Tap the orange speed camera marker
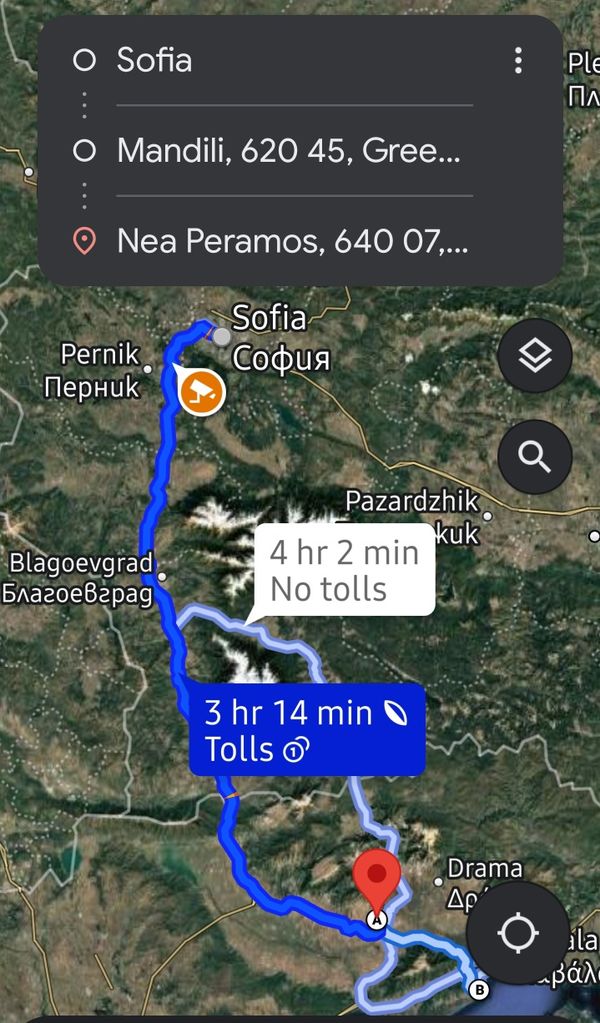This screenshot has height=1023, width=600. [x=202, y=390]
